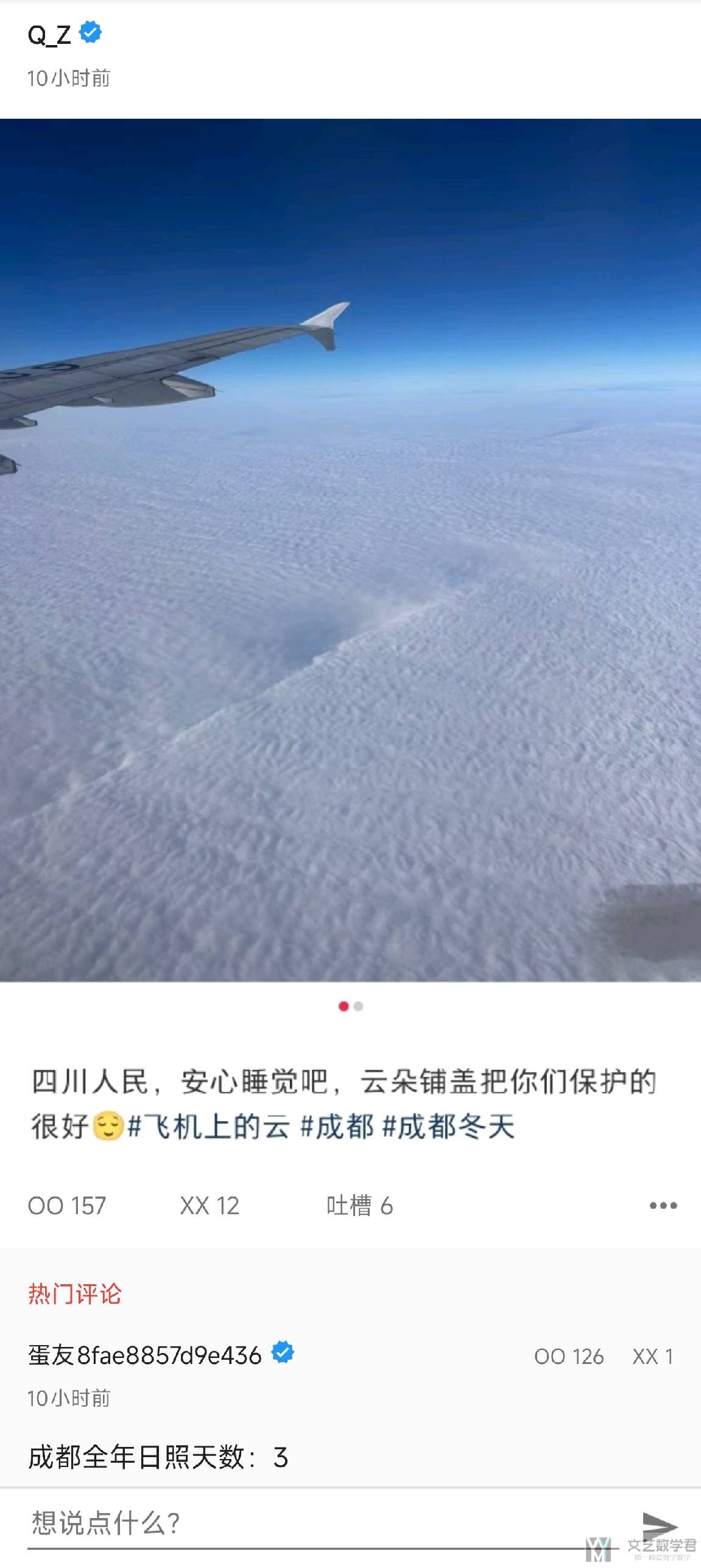701x1568 pixels.
Task: Open the #成都冬天 hashtag
Action: 448,1127
